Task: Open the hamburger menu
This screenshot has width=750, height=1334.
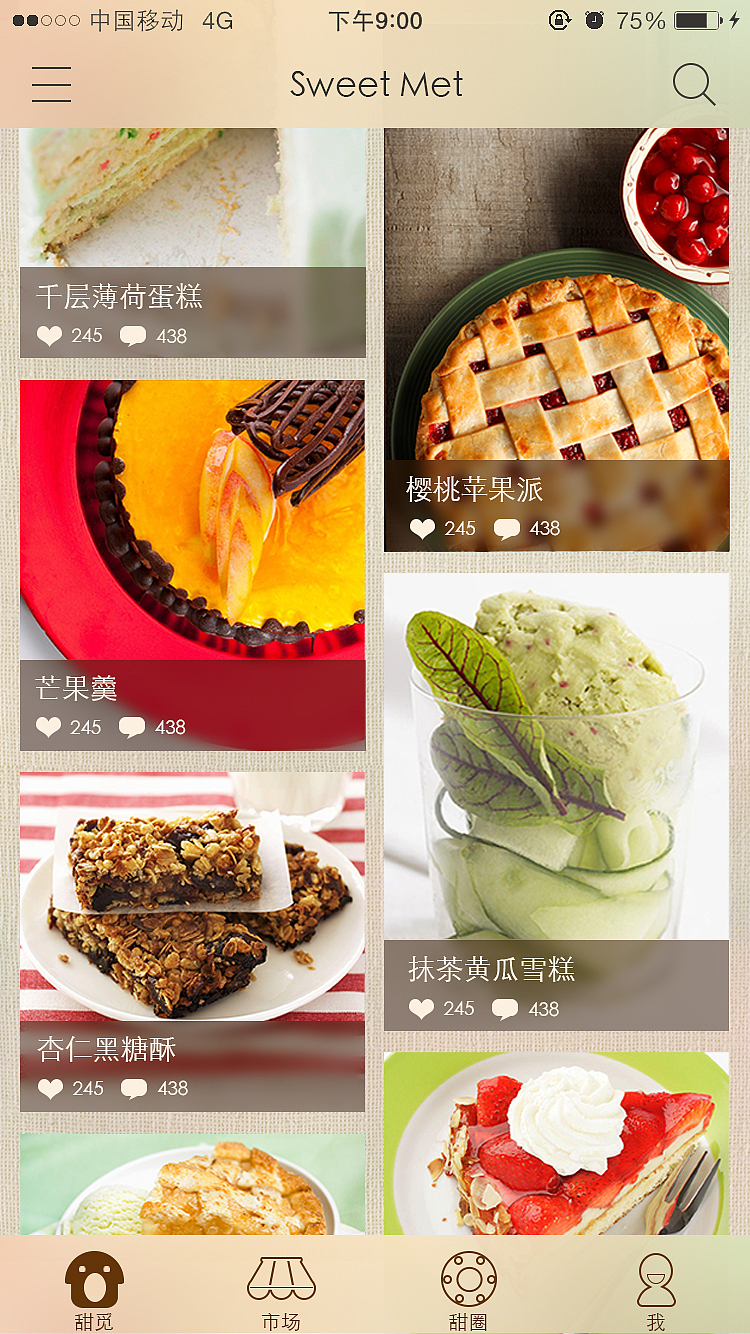Action: 51,84
